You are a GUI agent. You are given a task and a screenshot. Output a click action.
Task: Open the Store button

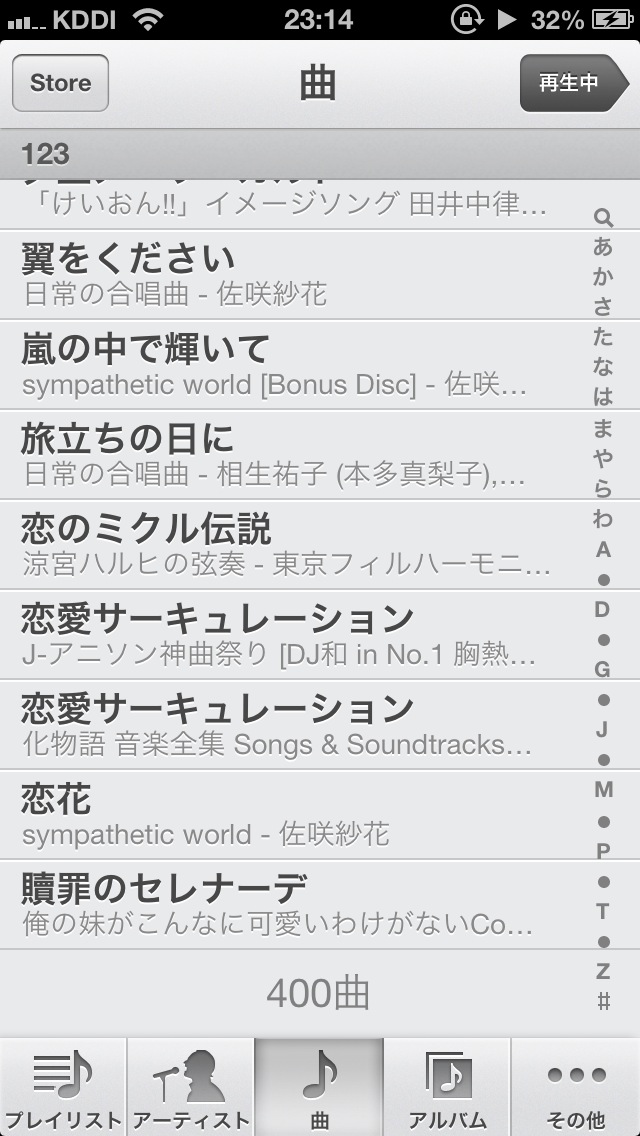[x=60, y=83]
